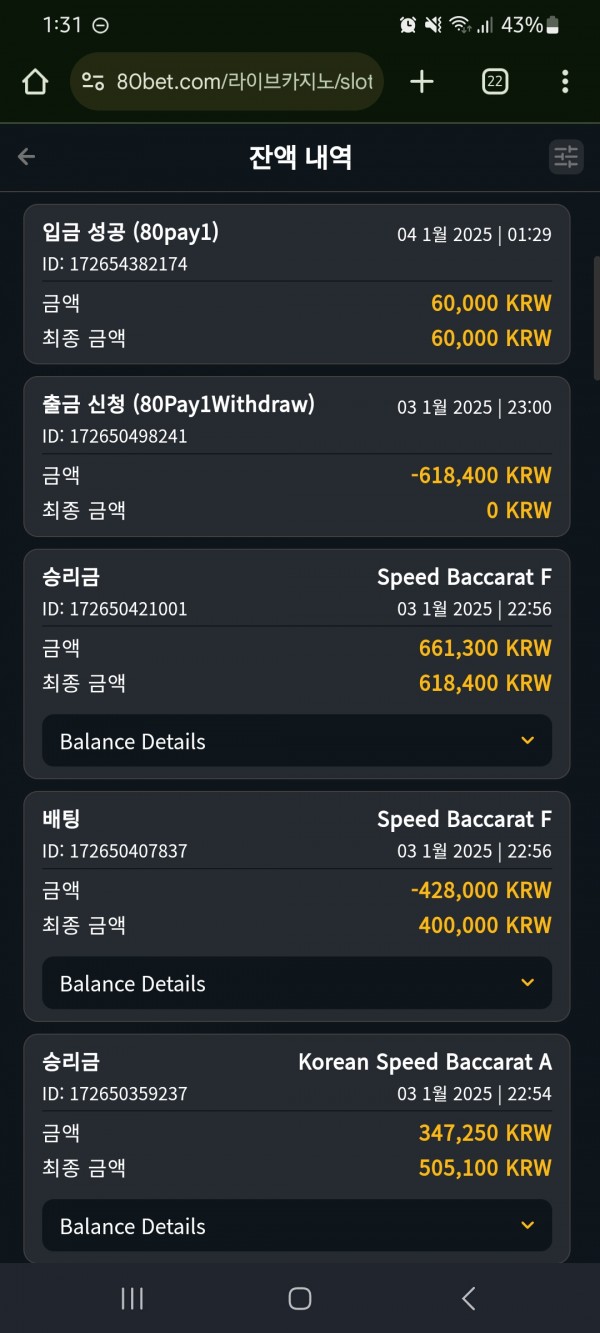Open a new browser tab
This screenshot has height=1333, width=600.
[422, 82]
